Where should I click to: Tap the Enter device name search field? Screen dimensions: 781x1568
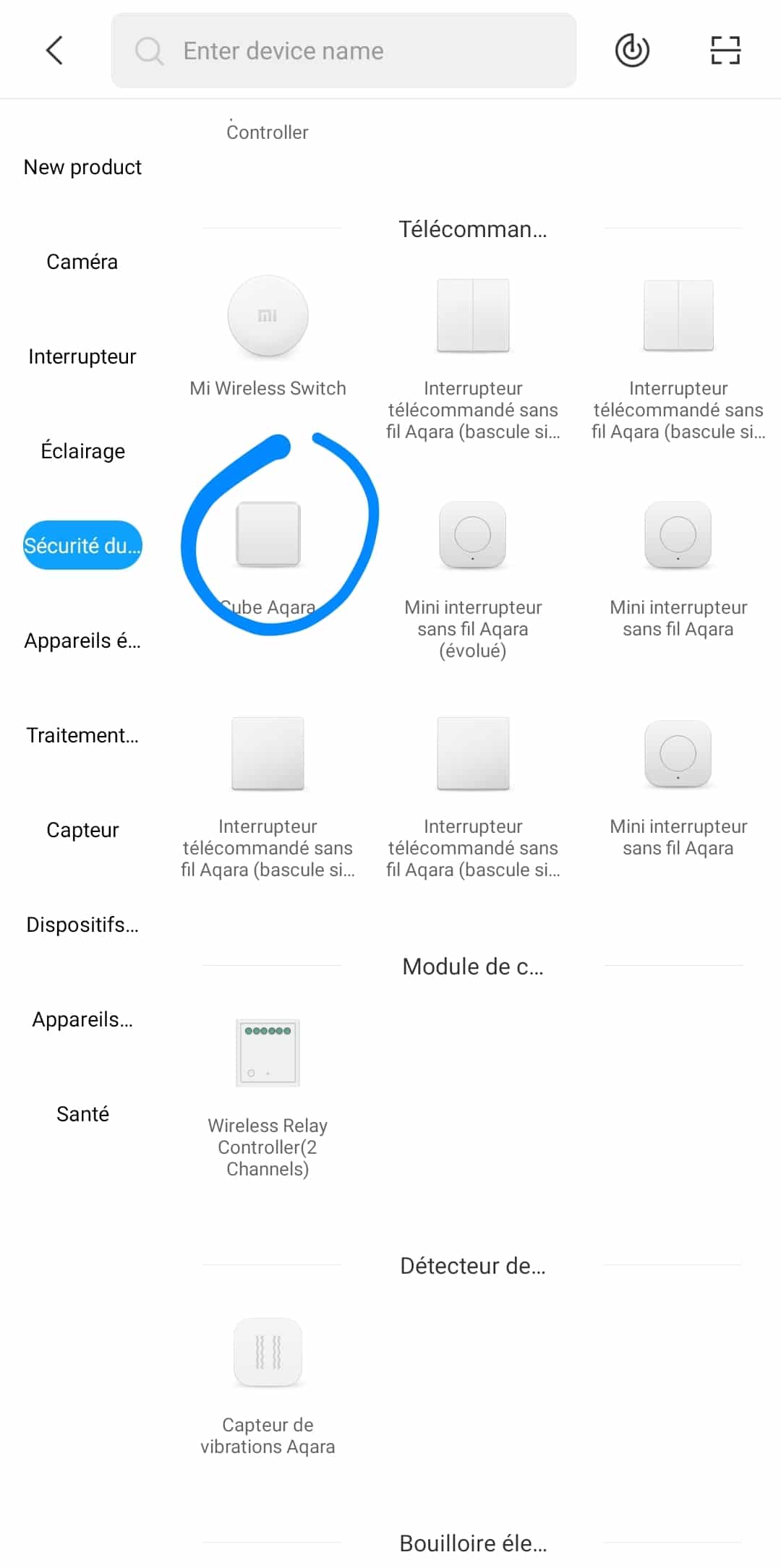click(x=343, y=51)
